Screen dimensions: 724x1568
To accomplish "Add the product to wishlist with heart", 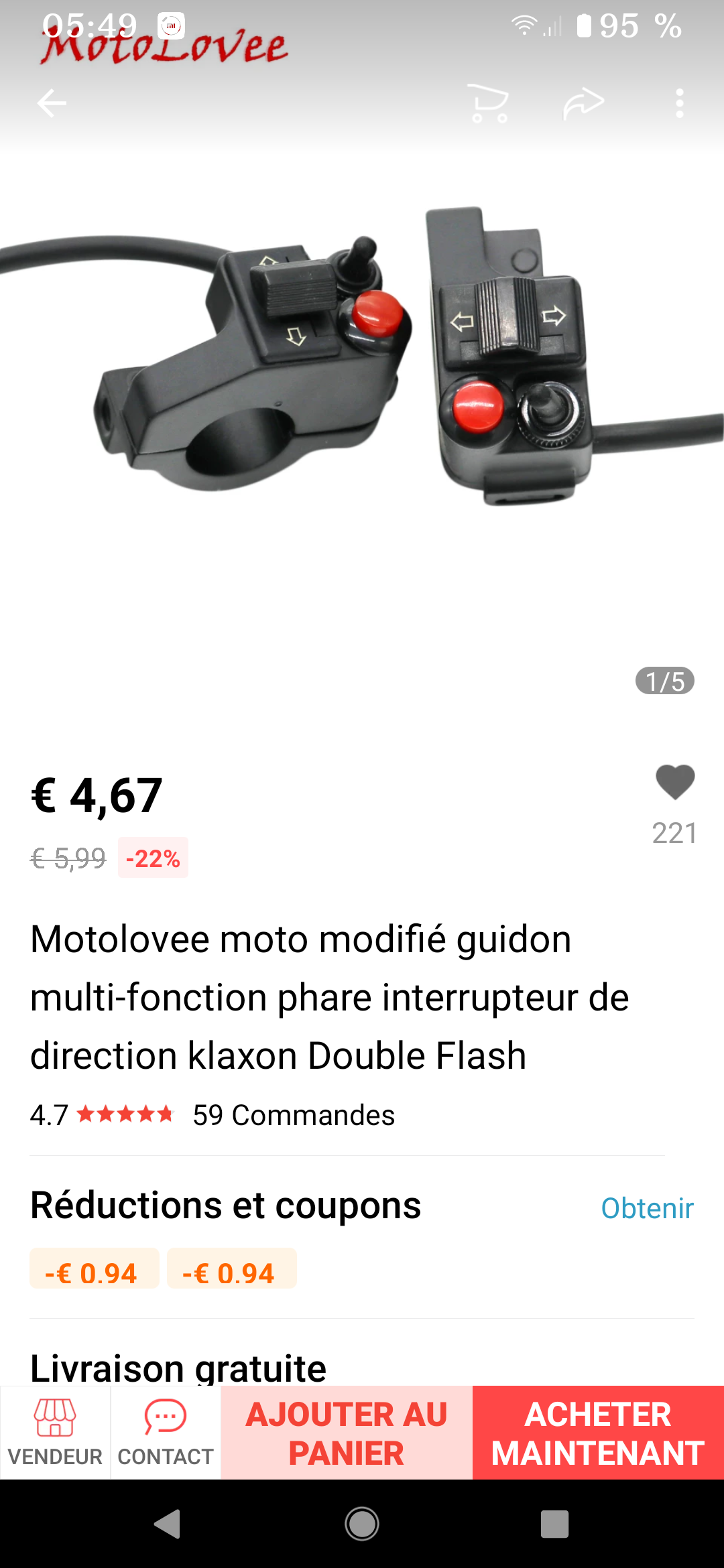I will [x=675, y=782].
